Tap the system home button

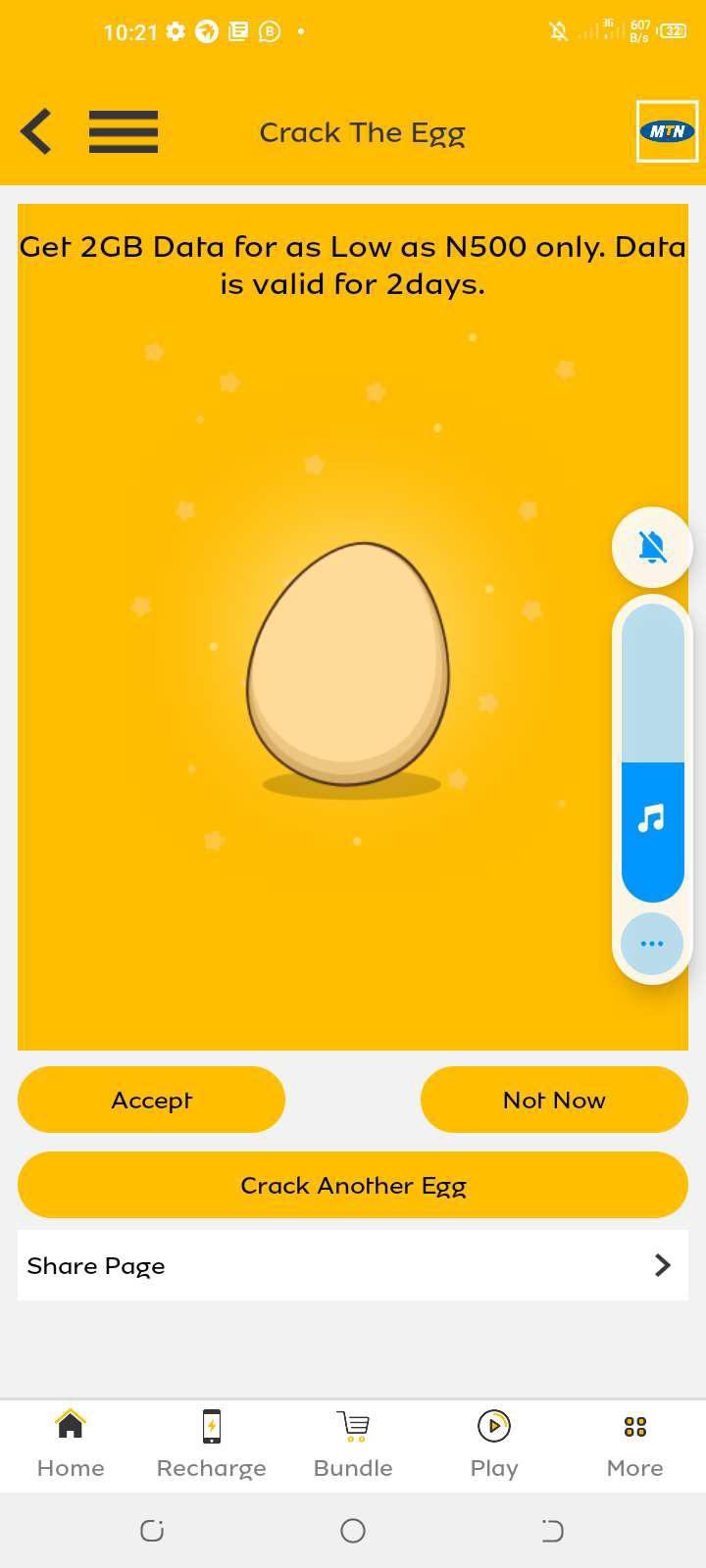(353, 1531)
